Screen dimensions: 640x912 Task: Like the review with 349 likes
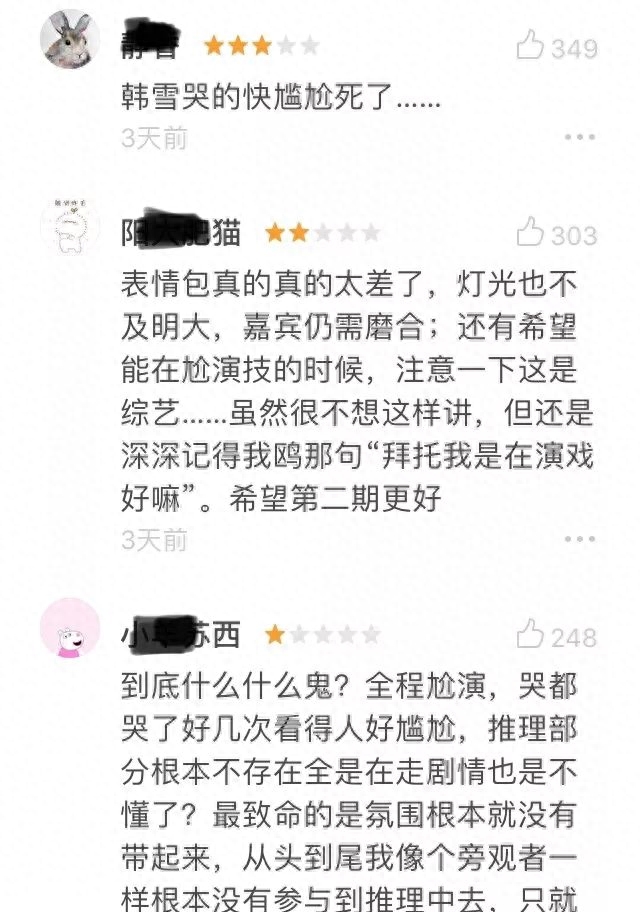click(x=530, y=45)
